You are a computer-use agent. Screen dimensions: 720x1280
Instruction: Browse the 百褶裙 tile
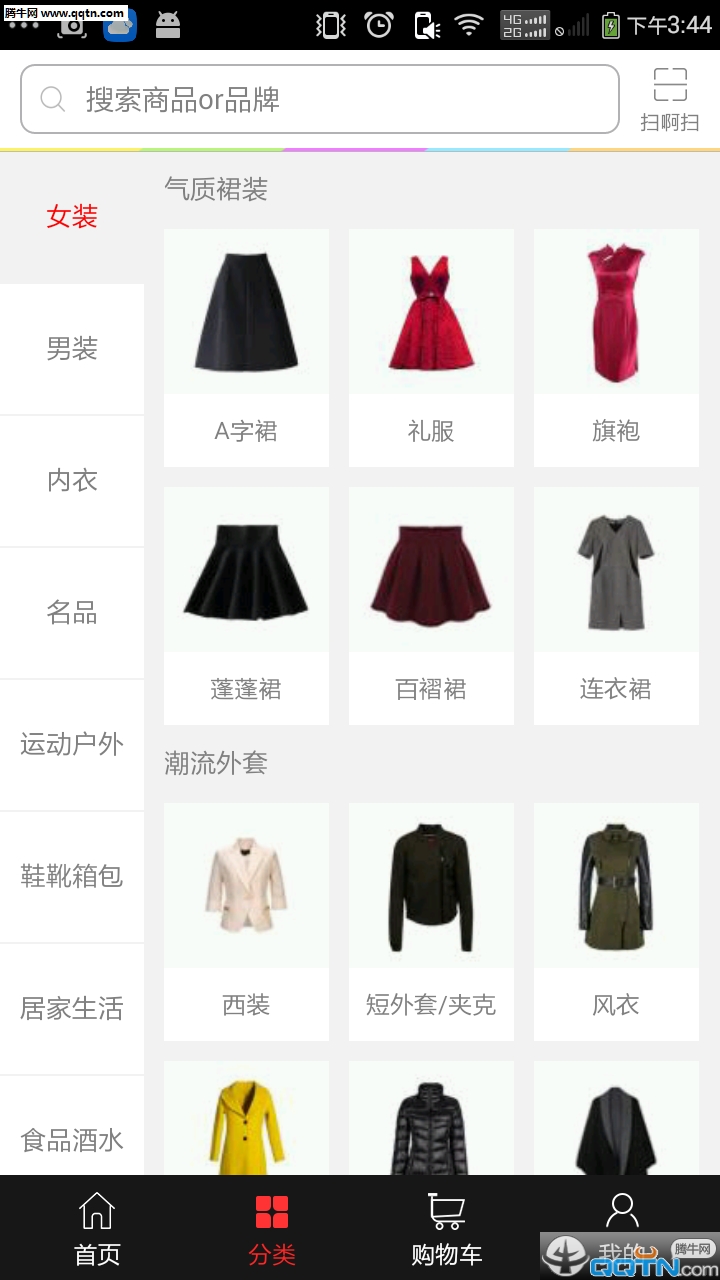(431, 605)
